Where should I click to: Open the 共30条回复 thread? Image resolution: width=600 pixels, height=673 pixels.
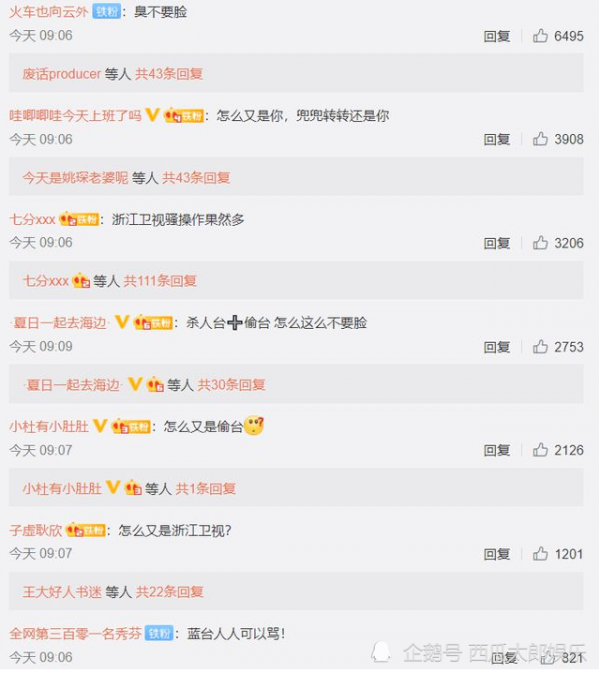click(x=231, y=385)
